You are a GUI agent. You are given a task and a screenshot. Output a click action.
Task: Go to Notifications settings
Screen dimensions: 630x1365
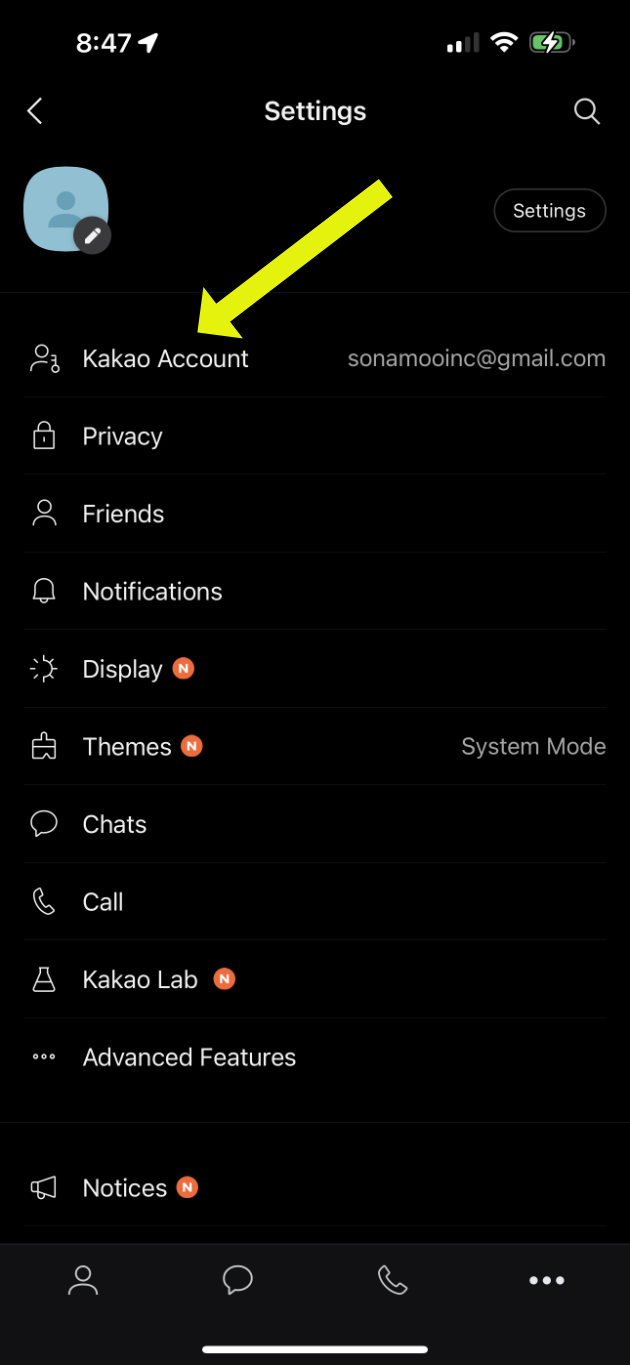tap(152, 592)
